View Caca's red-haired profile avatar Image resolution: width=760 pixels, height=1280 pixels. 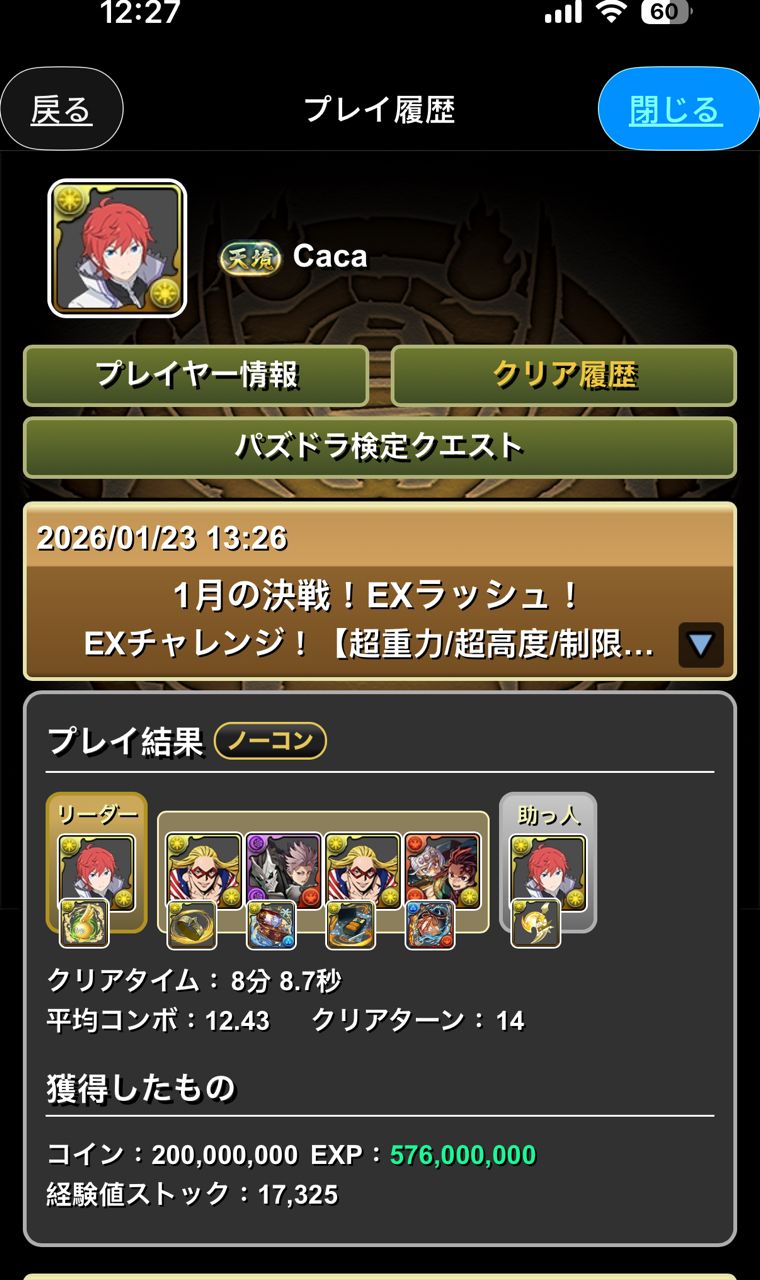(x=117, y=248)
